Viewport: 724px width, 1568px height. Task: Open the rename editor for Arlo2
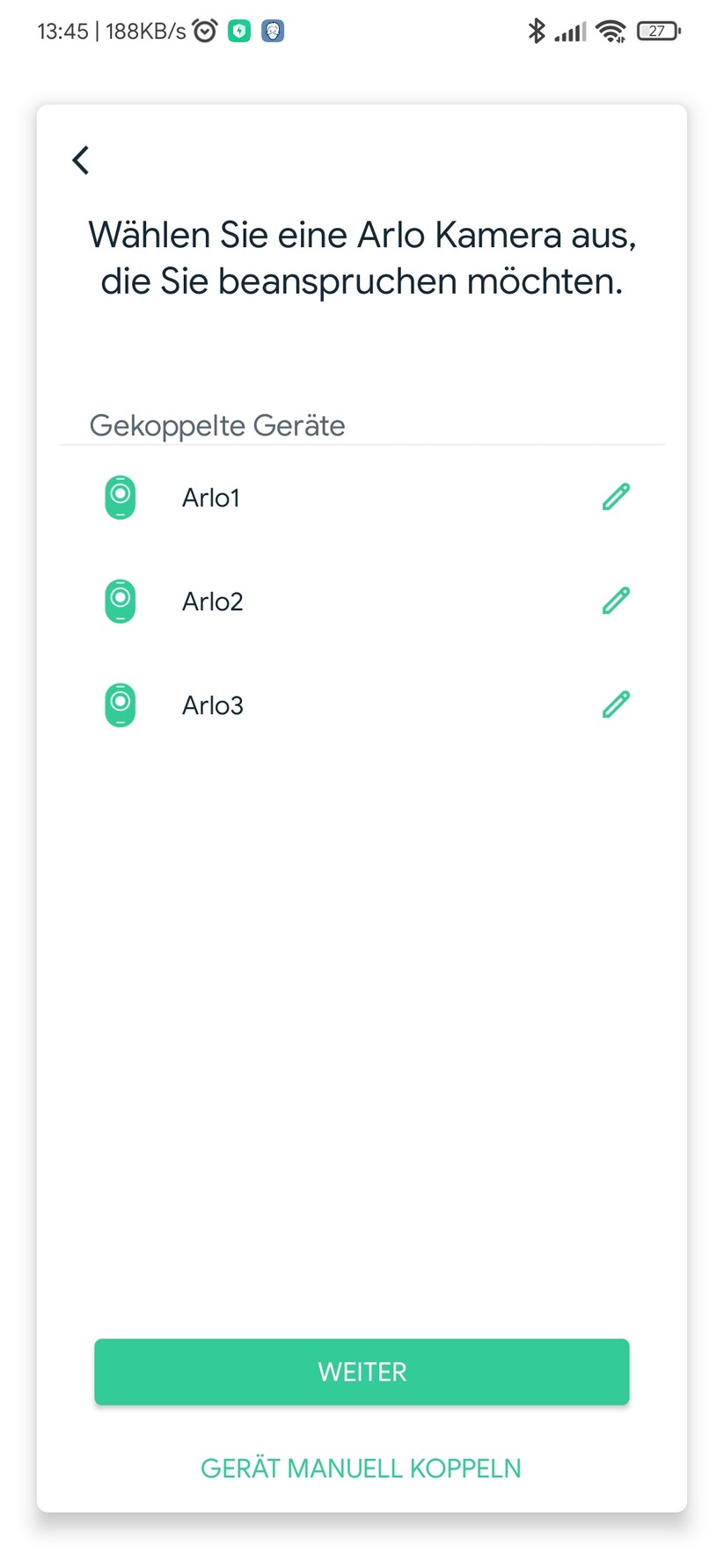pyautogui.click(x=615, y=600)
